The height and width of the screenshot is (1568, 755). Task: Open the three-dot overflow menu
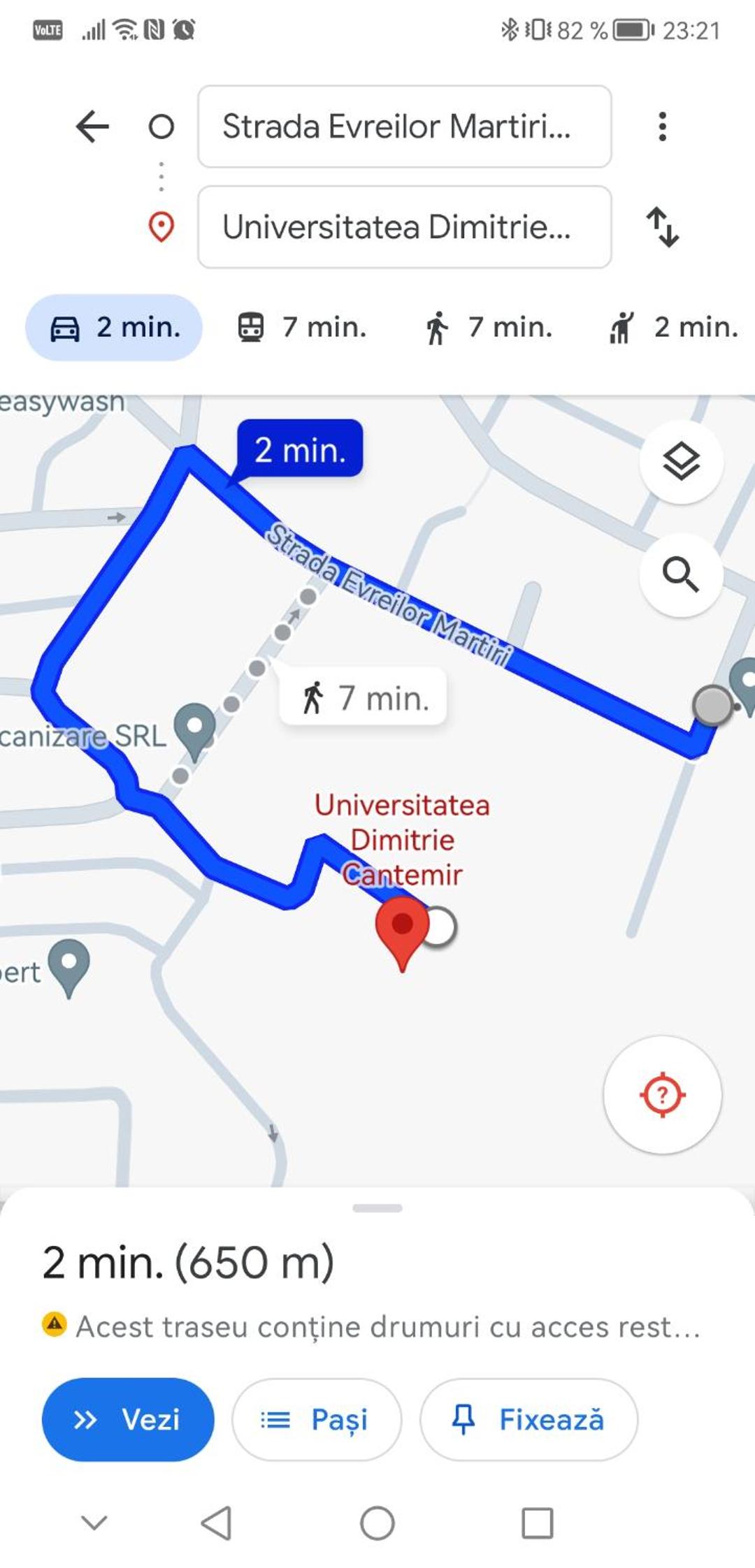pos(662,126)
